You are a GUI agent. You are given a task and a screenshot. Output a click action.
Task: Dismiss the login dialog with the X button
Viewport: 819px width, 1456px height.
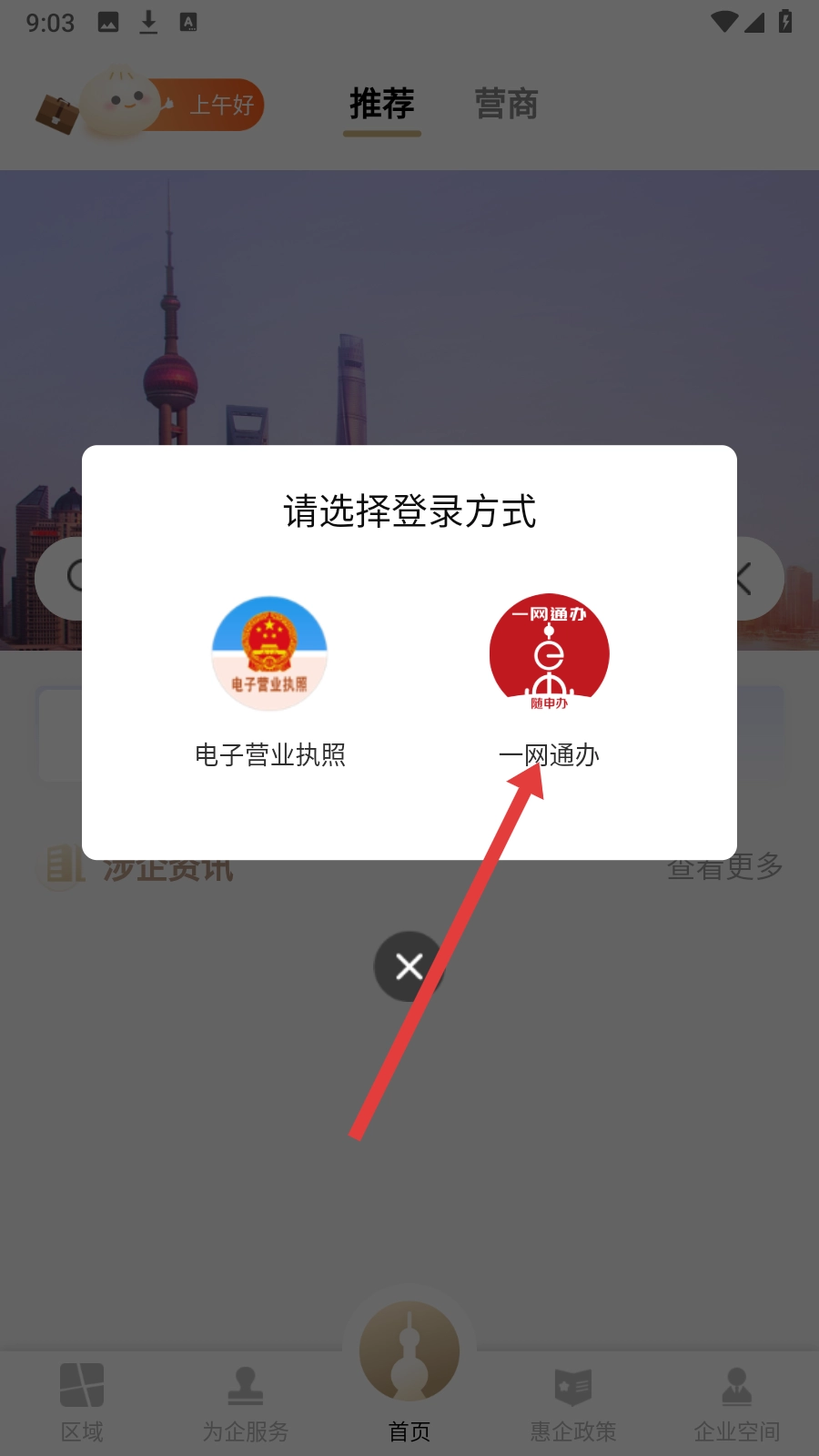pos(409,966)
